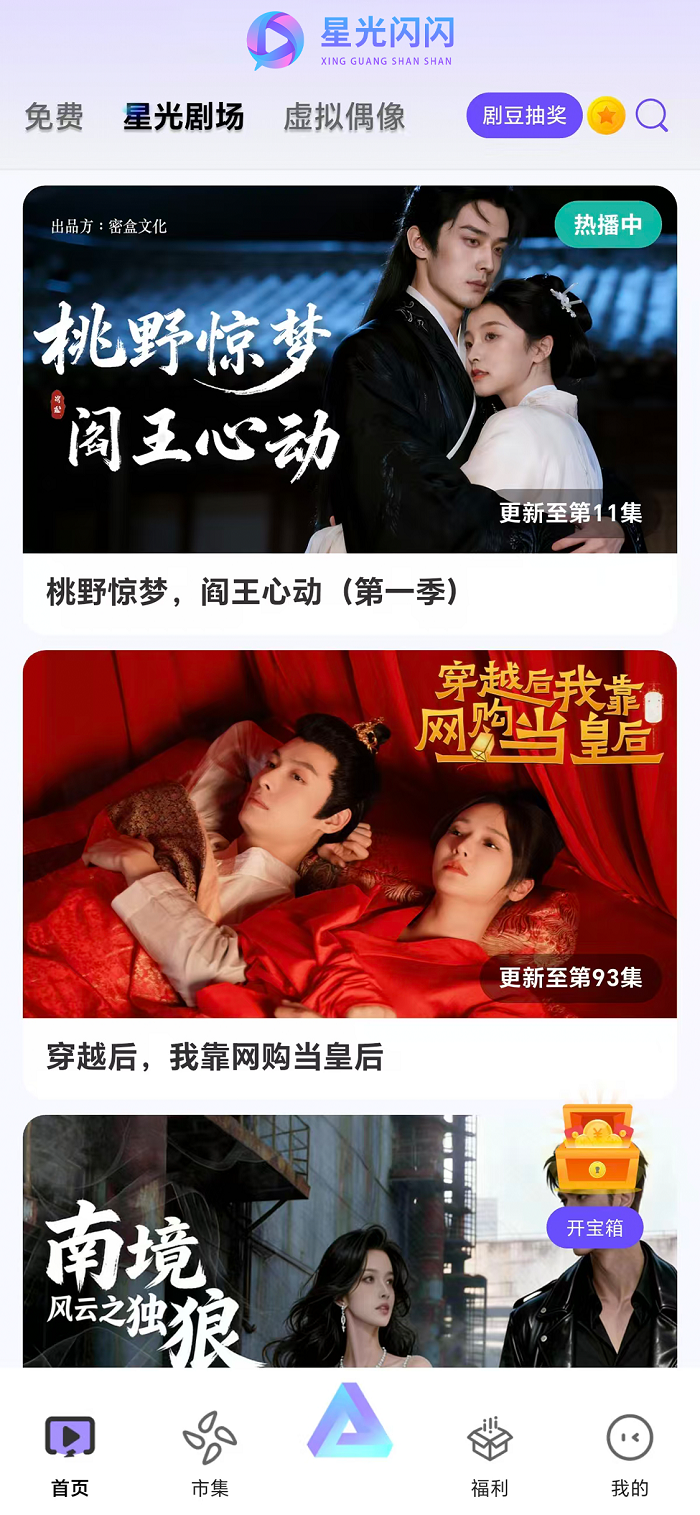The width and height of the screenshot is (700, 1515).
Task: Switch to the 福利 tab
Action: 490,1455
